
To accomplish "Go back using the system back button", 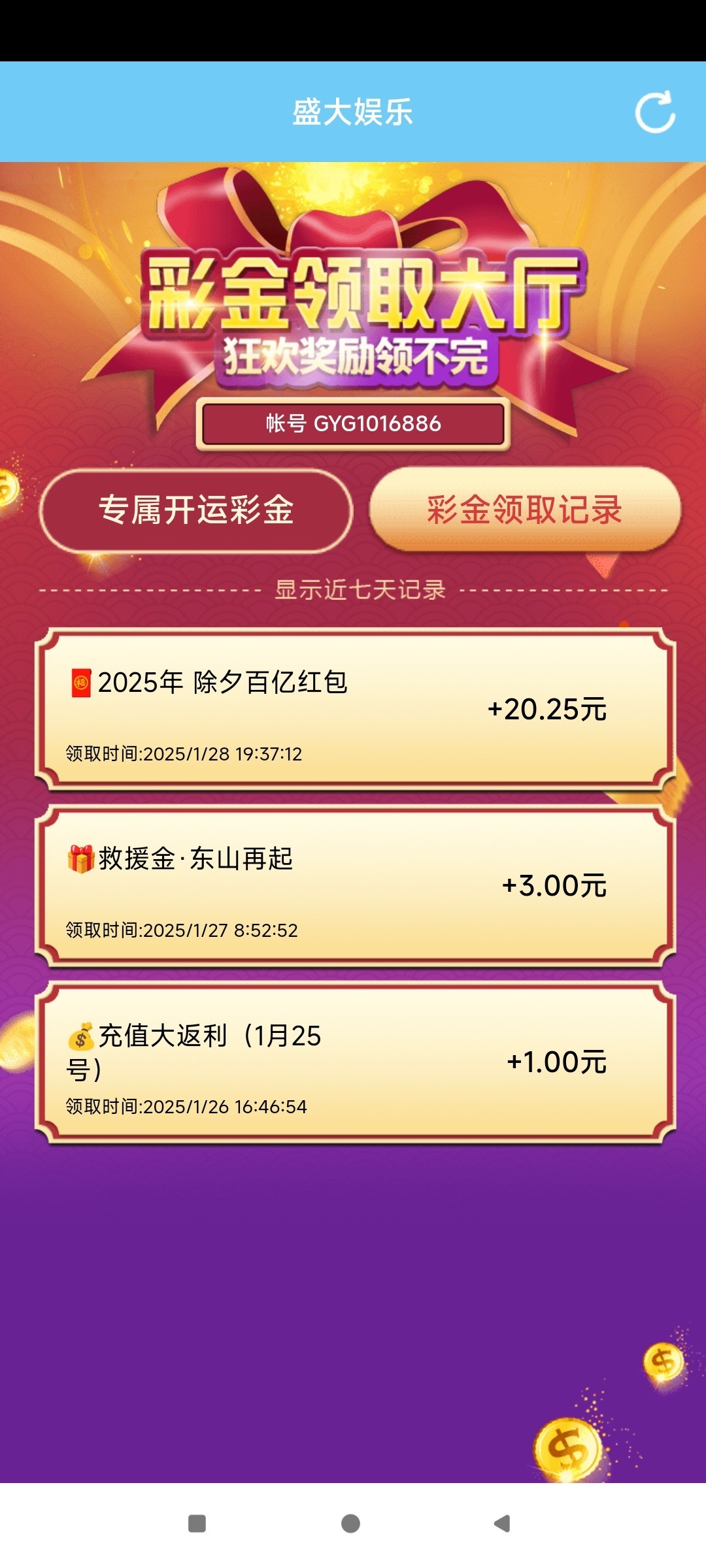I will 502,1524.
